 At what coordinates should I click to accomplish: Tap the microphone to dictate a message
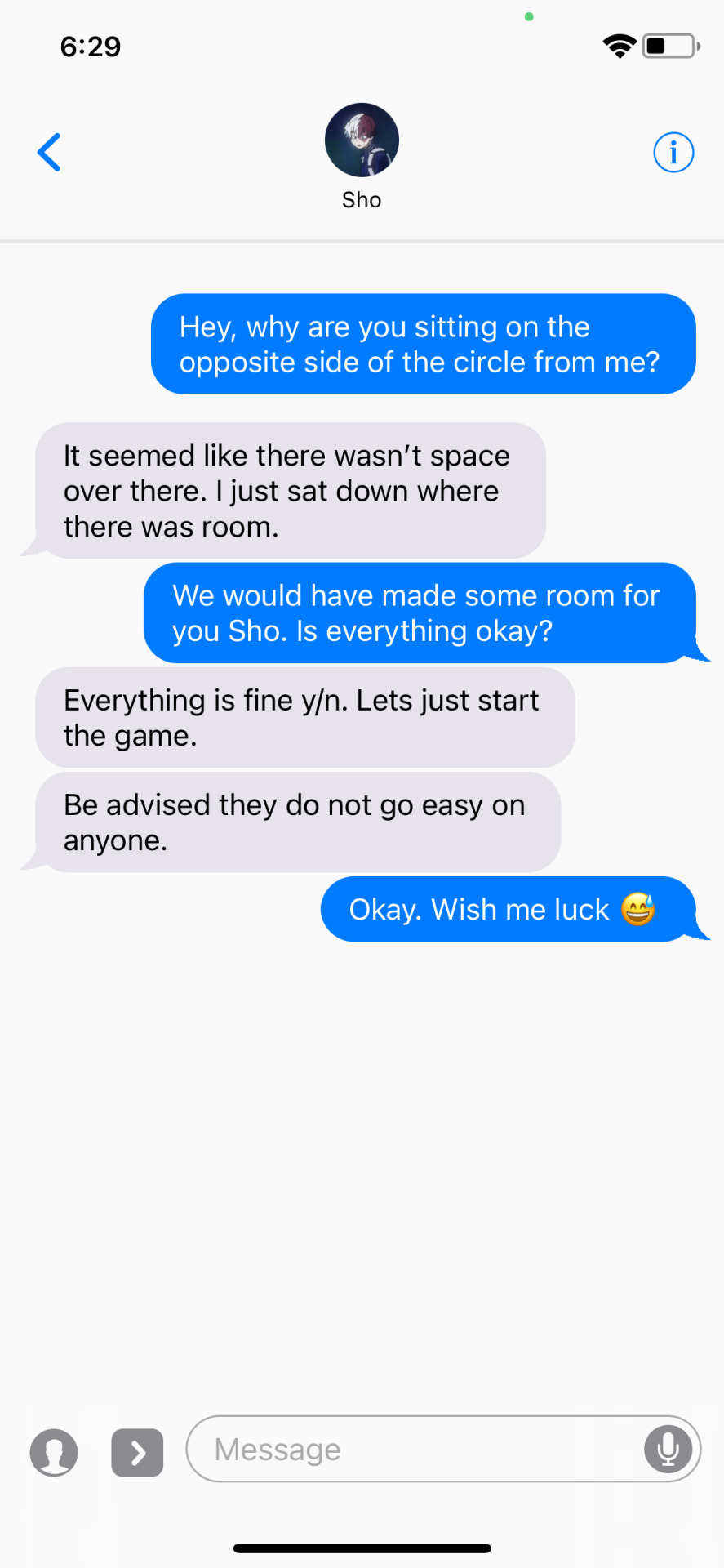tap(668, 1450)
